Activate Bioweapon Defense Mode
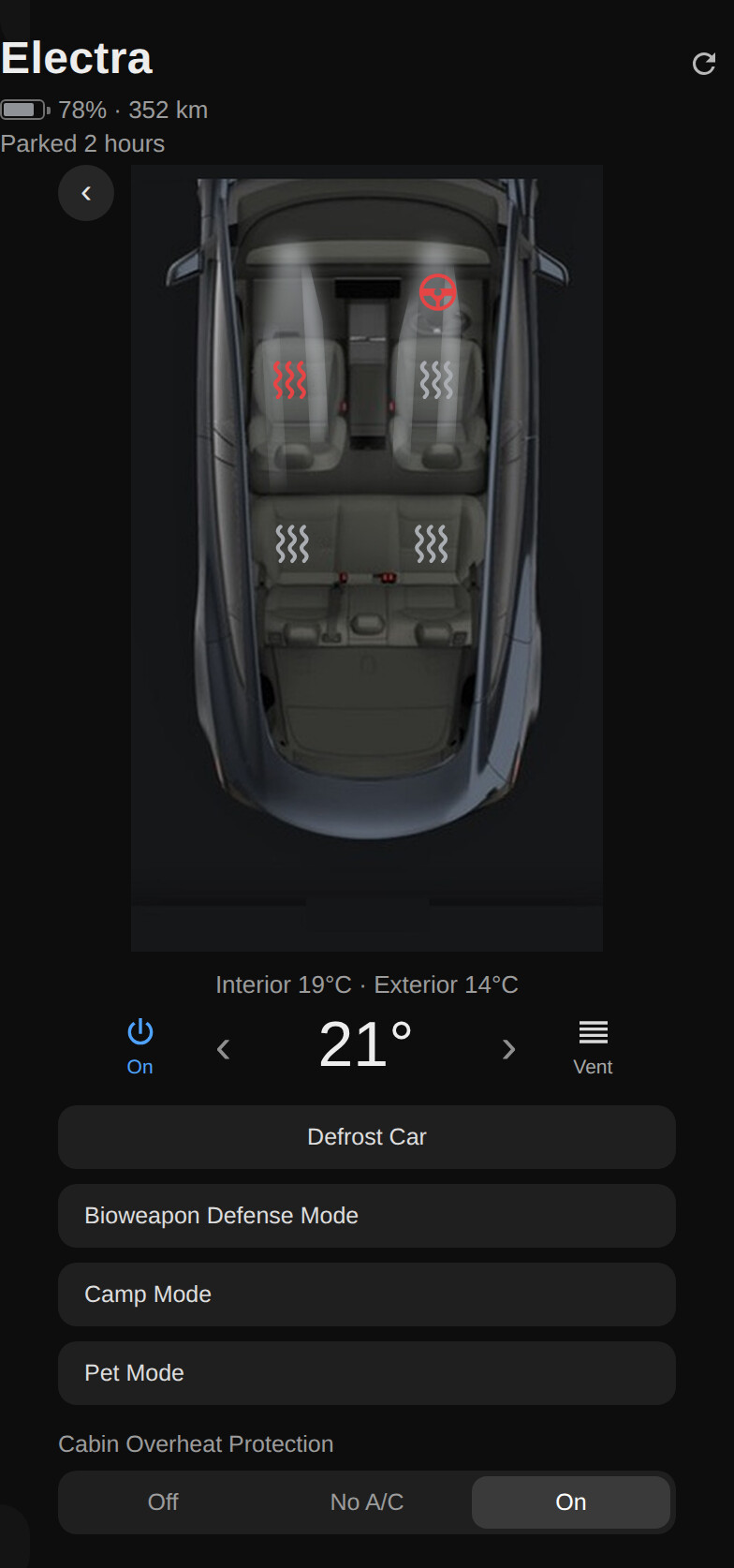 (367, 1216)
